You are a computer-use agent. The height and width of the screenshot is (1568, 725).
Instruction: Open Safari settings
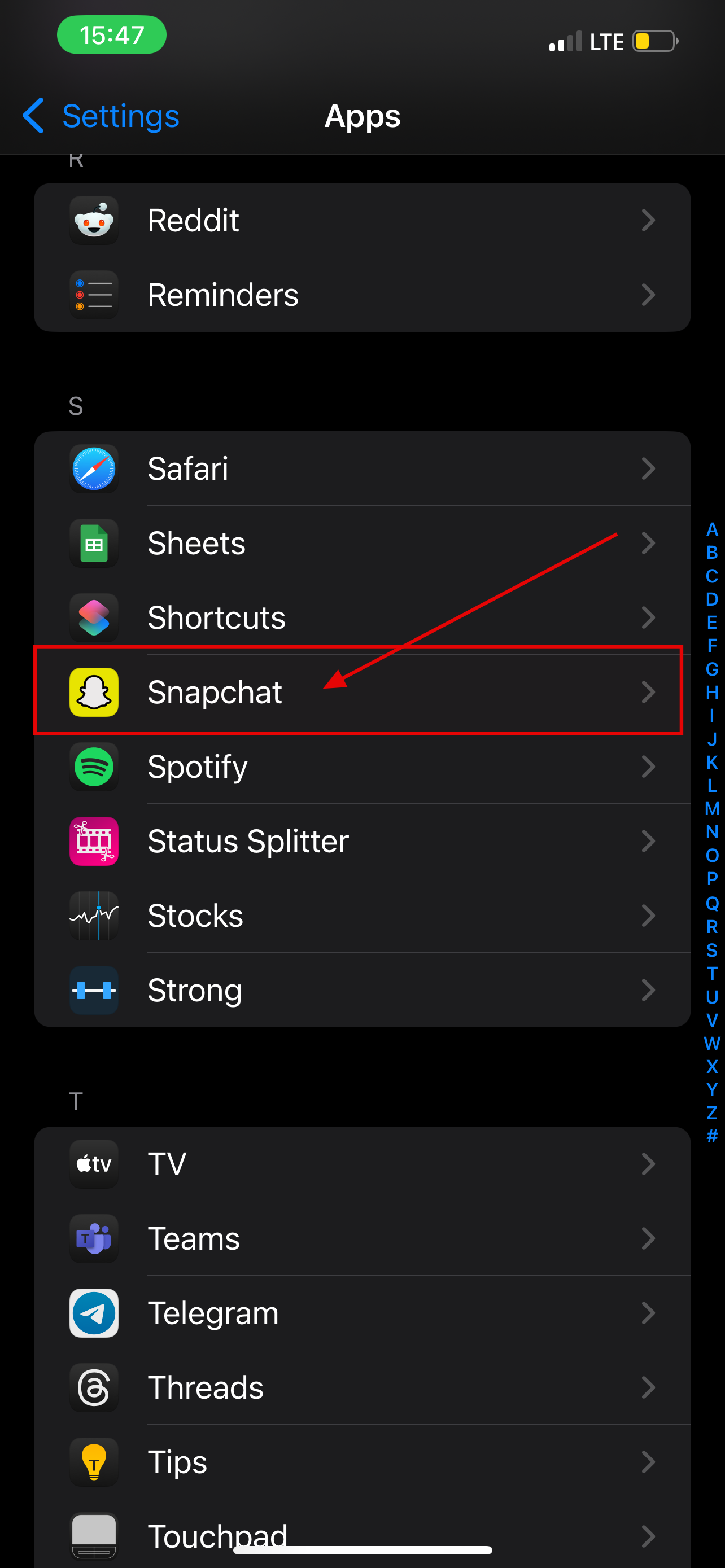[x=361, y=468]
